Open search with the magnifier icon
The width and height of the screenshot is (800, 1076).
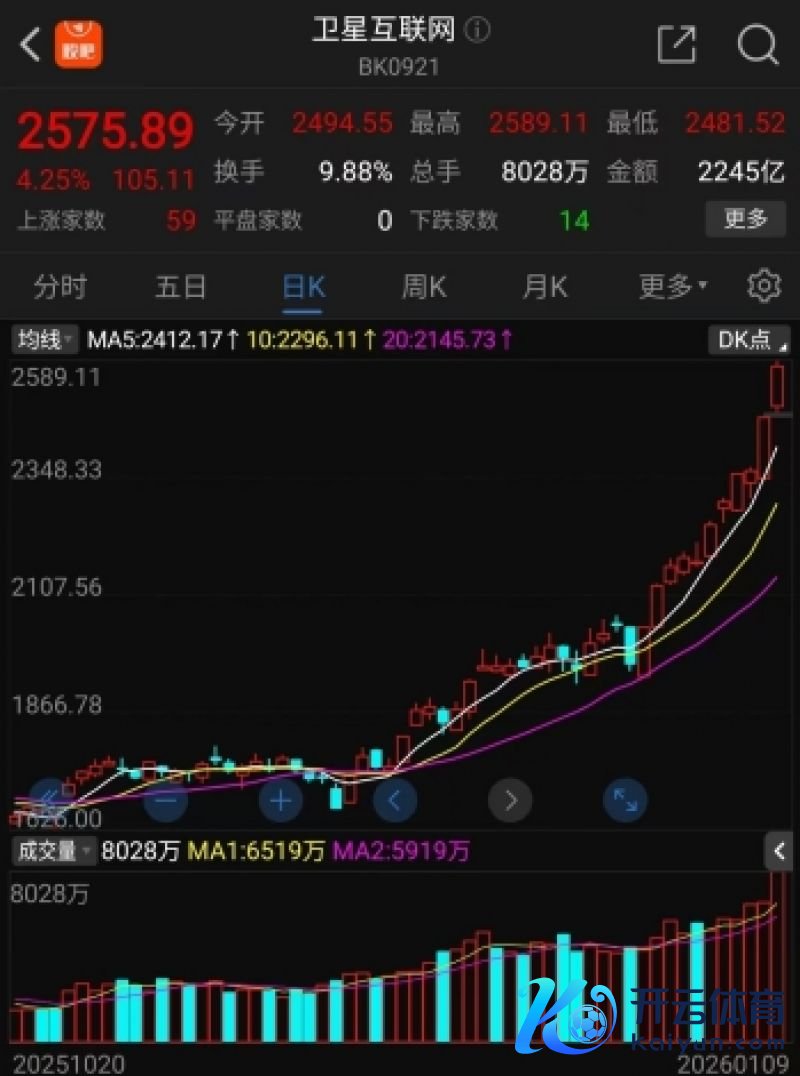tap(757, 45)
